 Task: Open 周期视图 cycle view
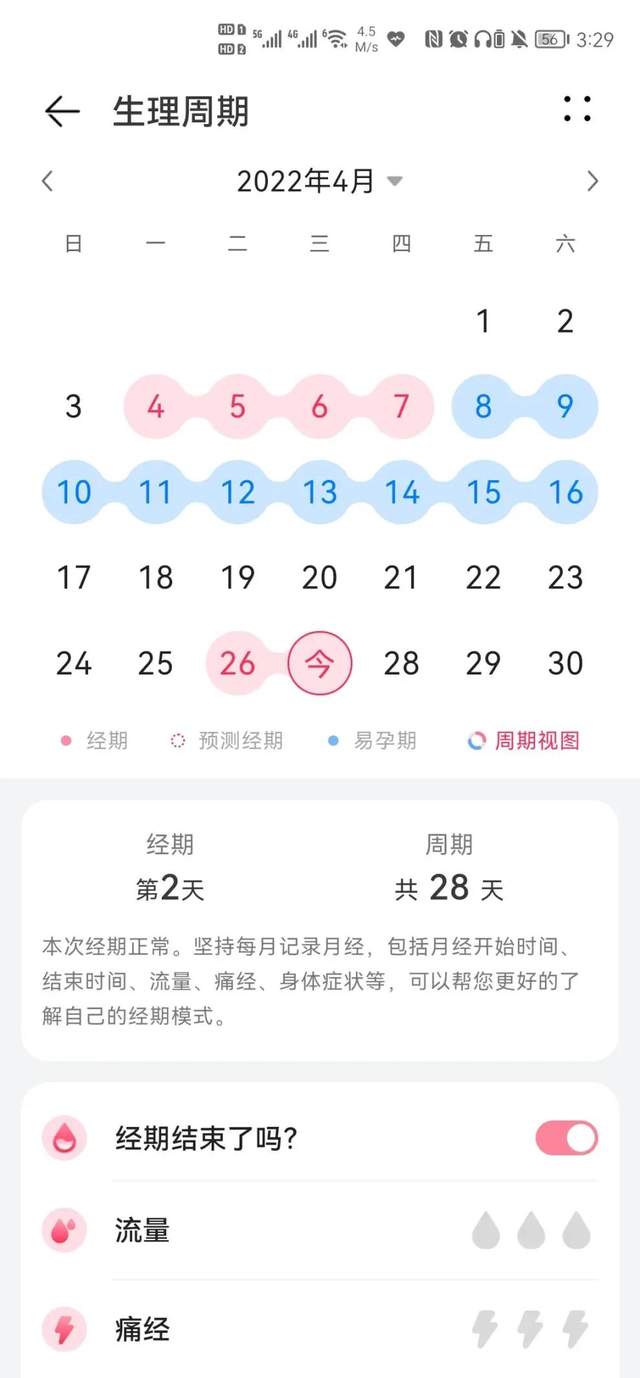524,741
